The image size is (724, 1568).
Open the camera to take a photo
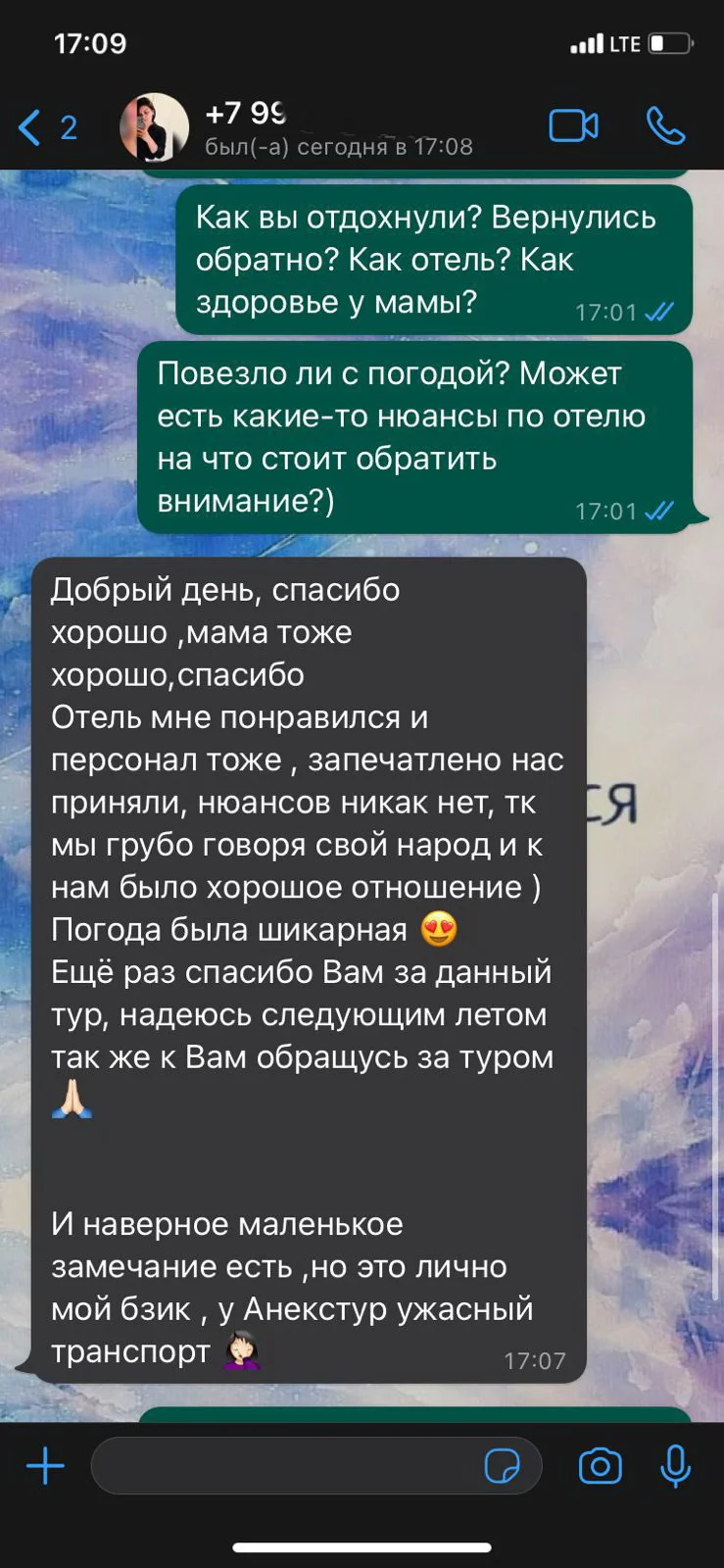click(x=600, y=1466)
